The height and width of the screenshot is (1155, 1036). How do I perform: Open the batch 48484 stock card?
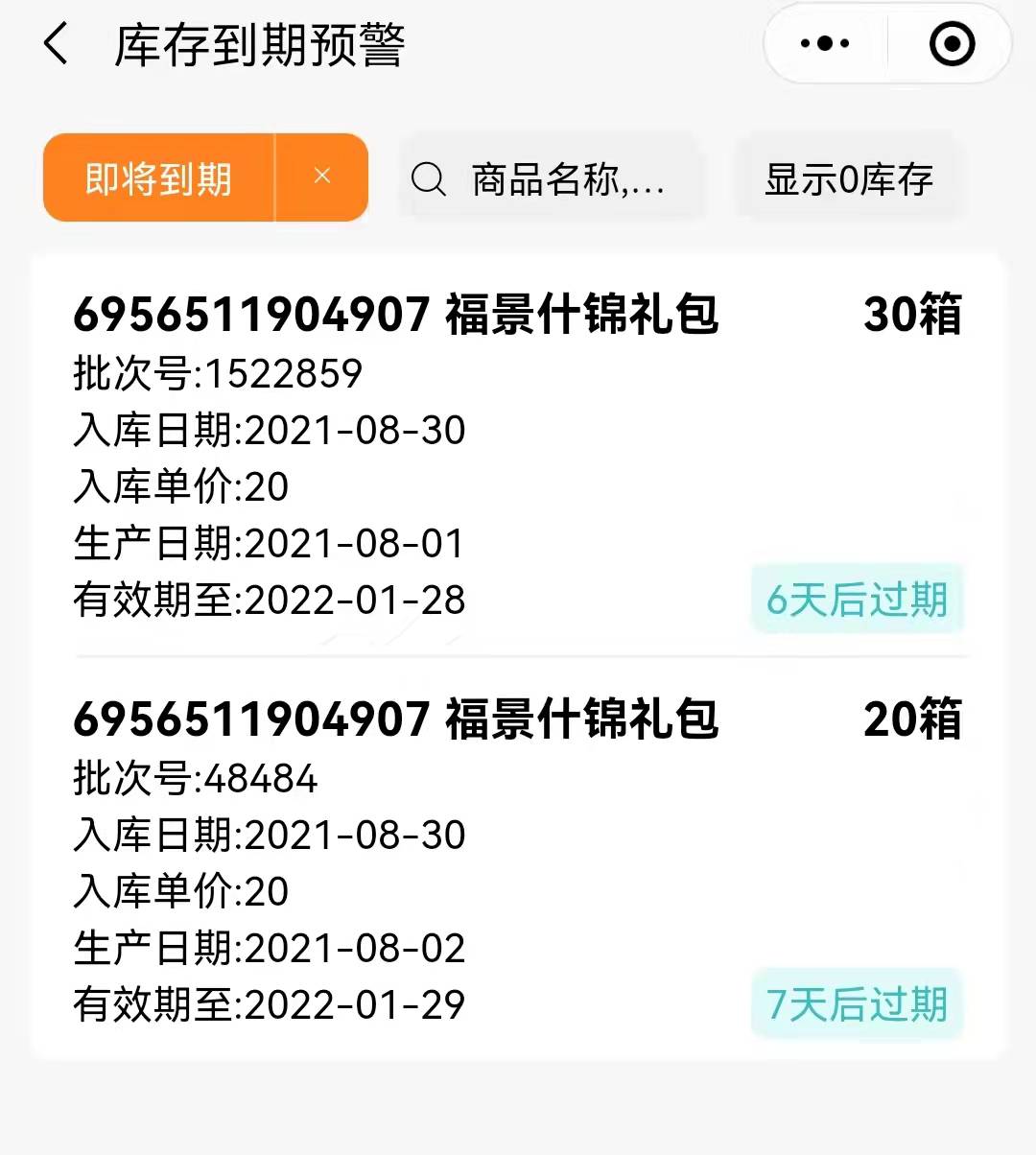point(518,860)
